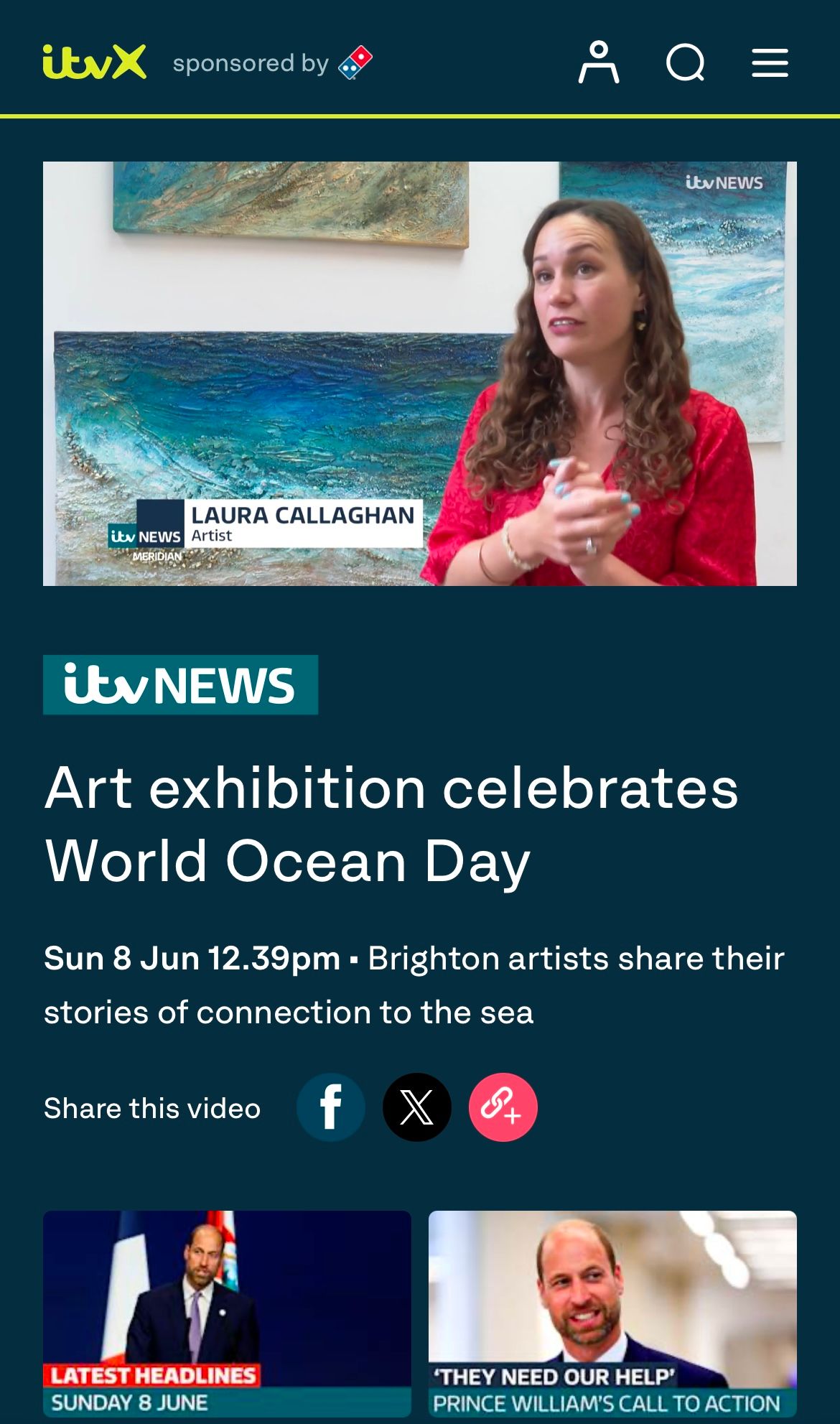Viewport: 840px width, 1424px height.
Task: Share this video on Facebook
Action: 331,1107
